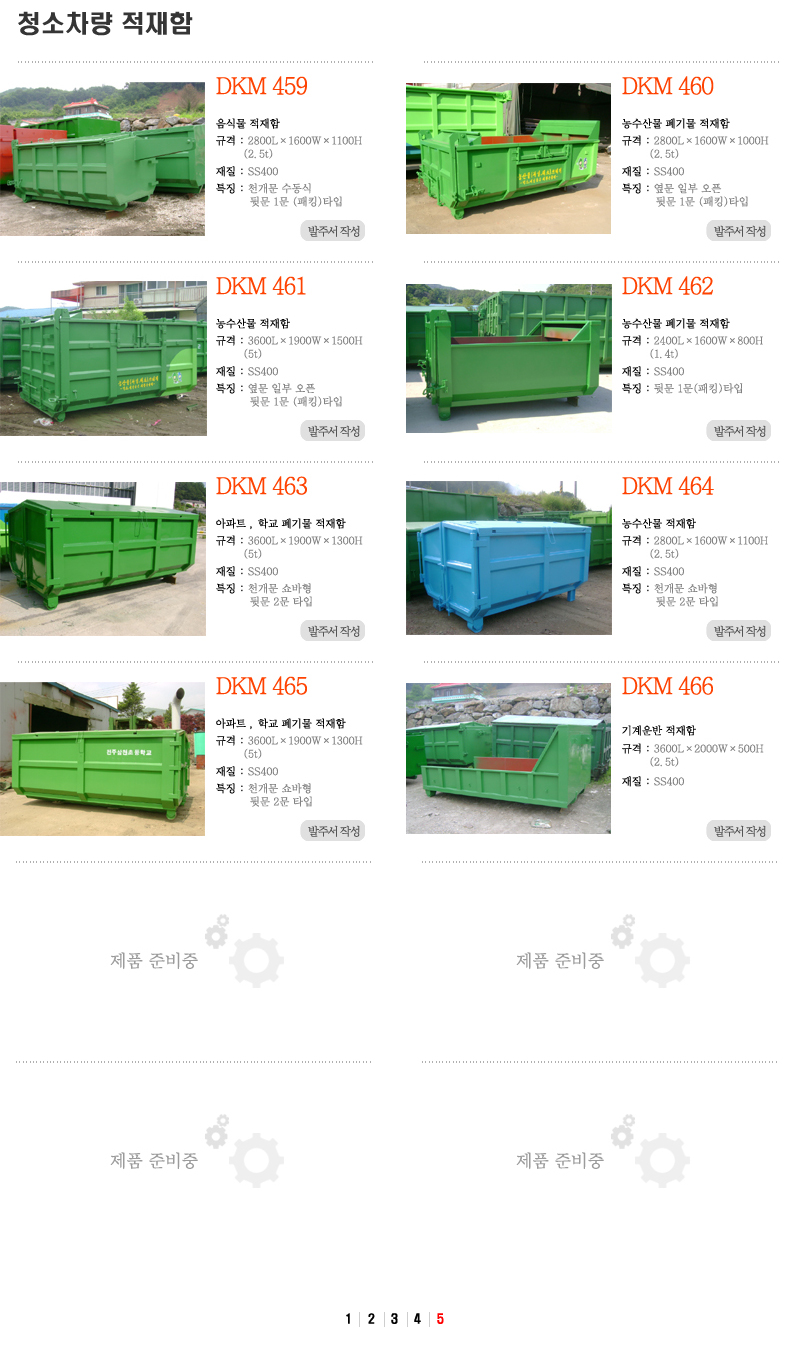View the DKM 466 product image

508,758
